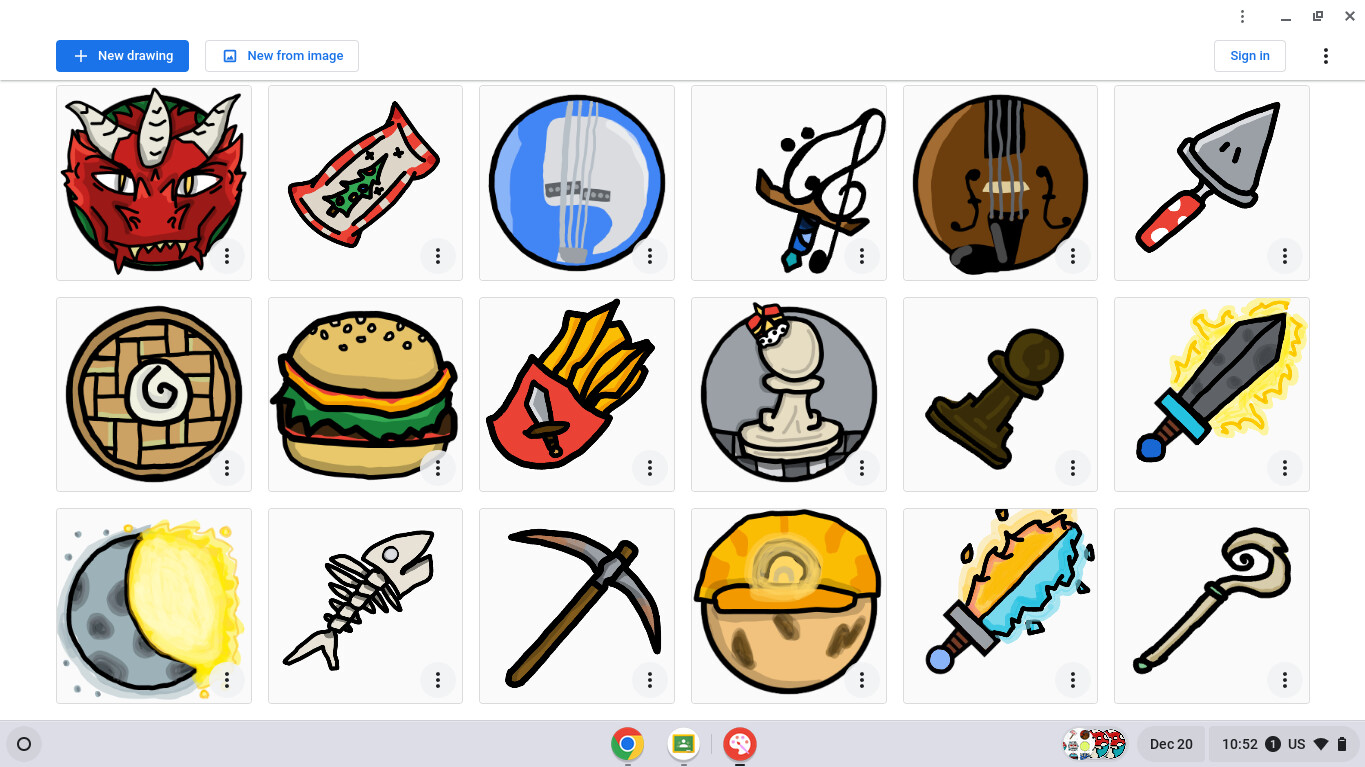Screen dimensions: 1365x767
Task: Open the woven pie drawing
Action: (x=153, y=392)
